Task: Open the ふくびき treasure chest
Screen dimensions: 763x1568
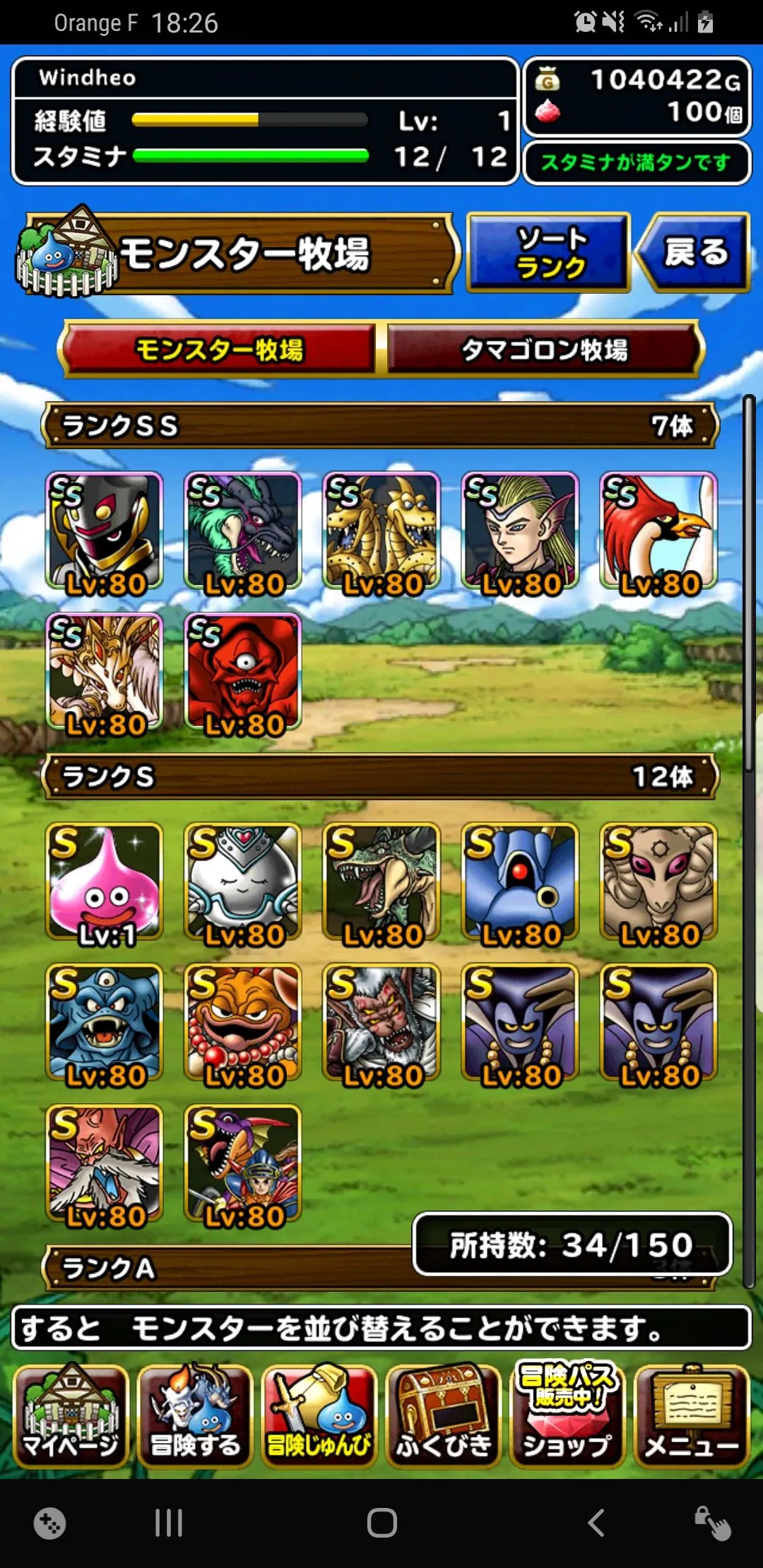Action: tap(443, 1416)
